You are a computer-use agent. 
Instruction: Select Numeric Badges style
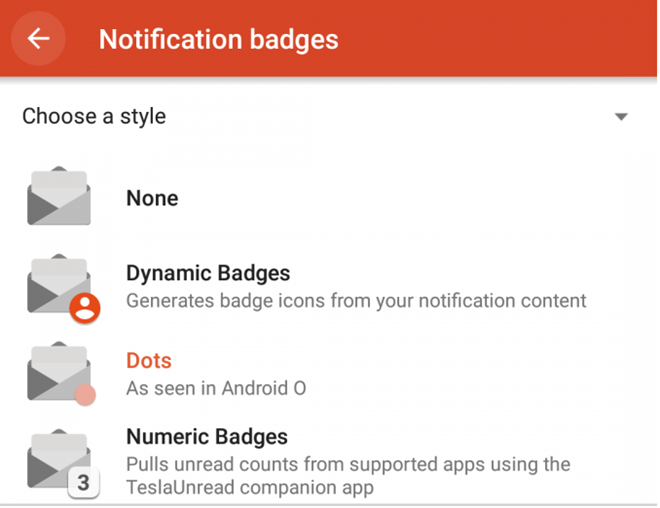coord(207,437)
